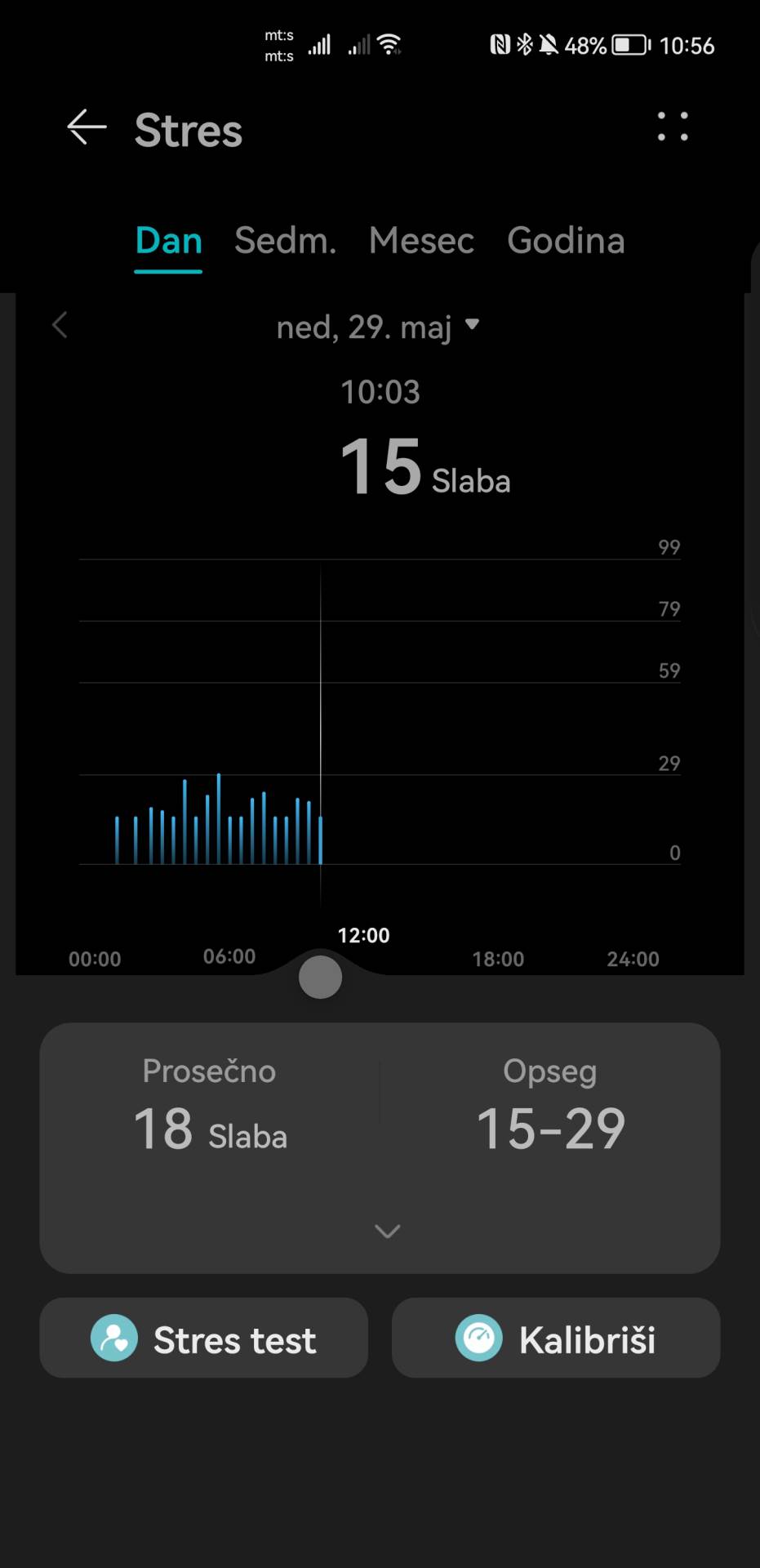760x1568 pixels.
Task: Tap the chart time slider handle
Action: pyautogui.click(x=320, y=977)
